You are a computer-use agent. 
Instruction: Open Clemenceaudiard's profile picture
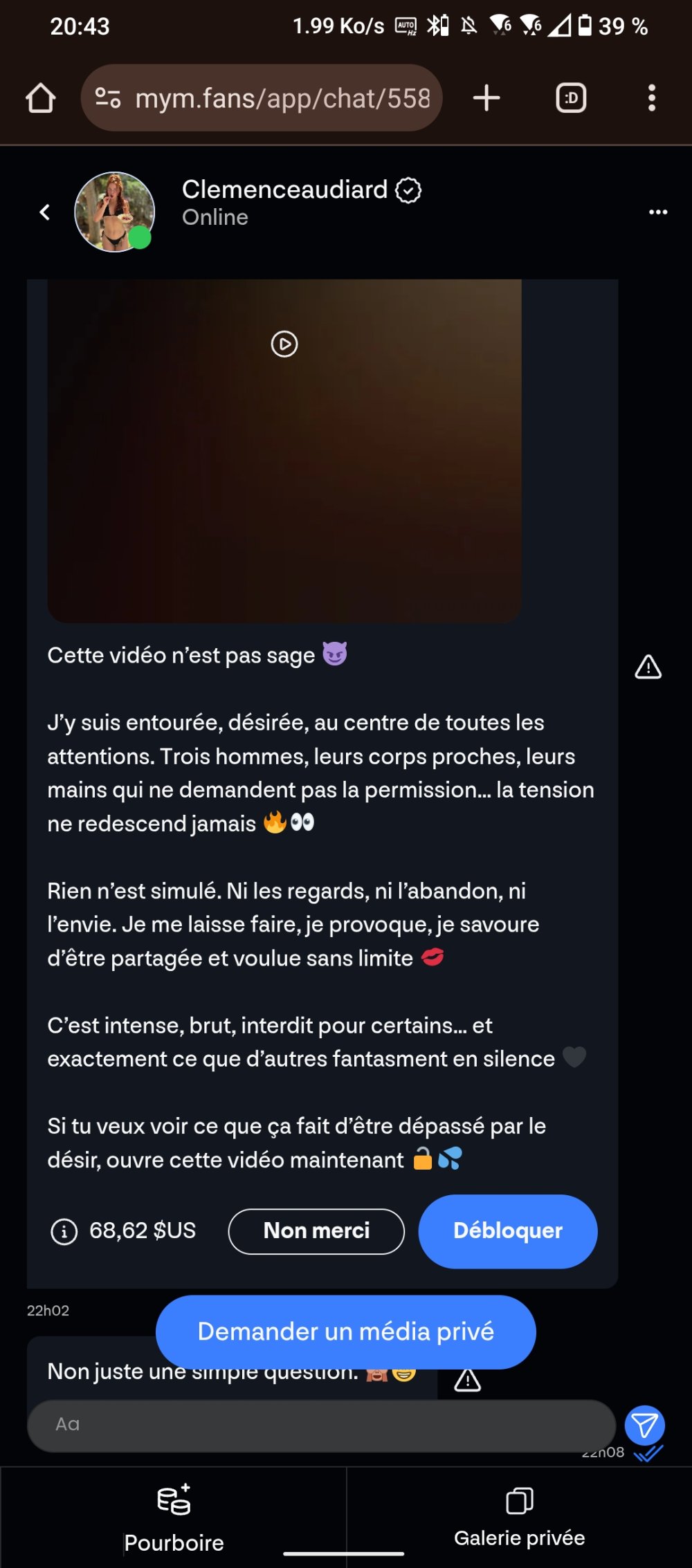114,212
